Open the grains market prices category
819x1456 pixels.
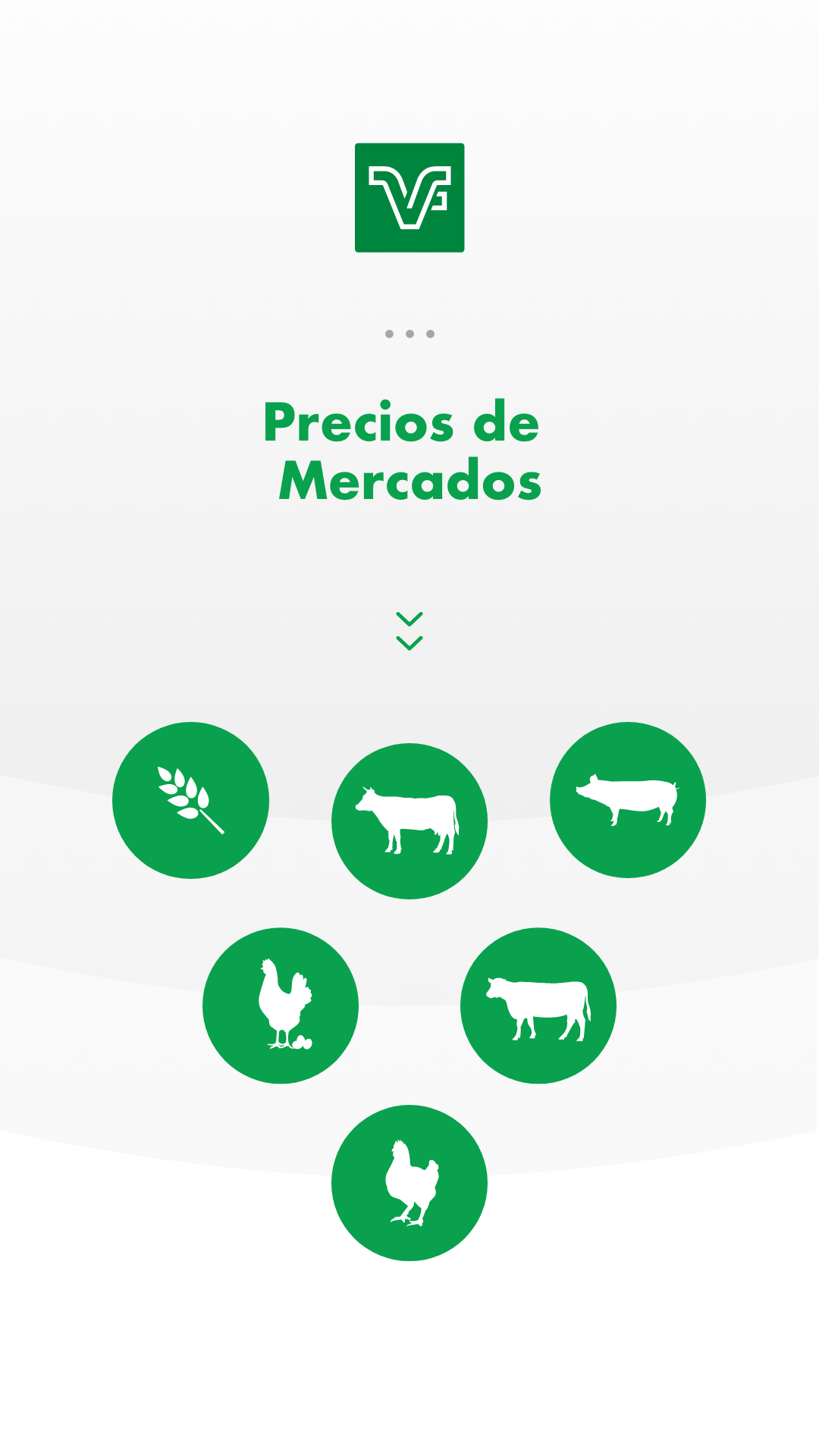click(x=190, y=800)
